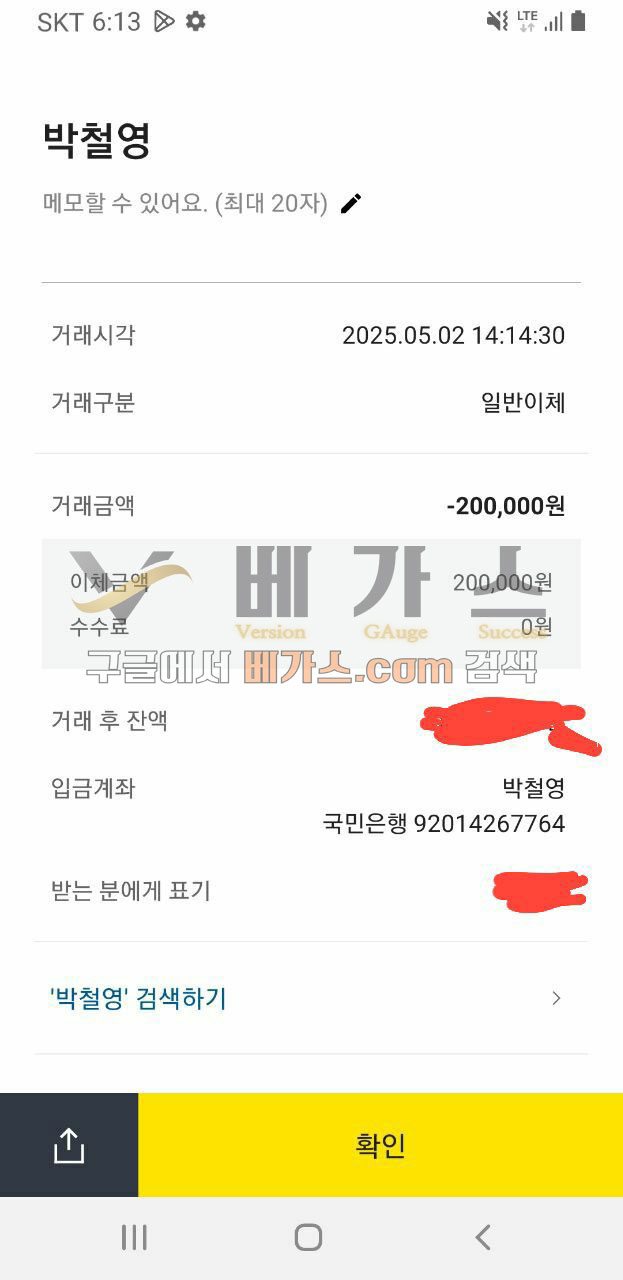Share this transaction detail
623x1280 pixels.
point(68,1145)
